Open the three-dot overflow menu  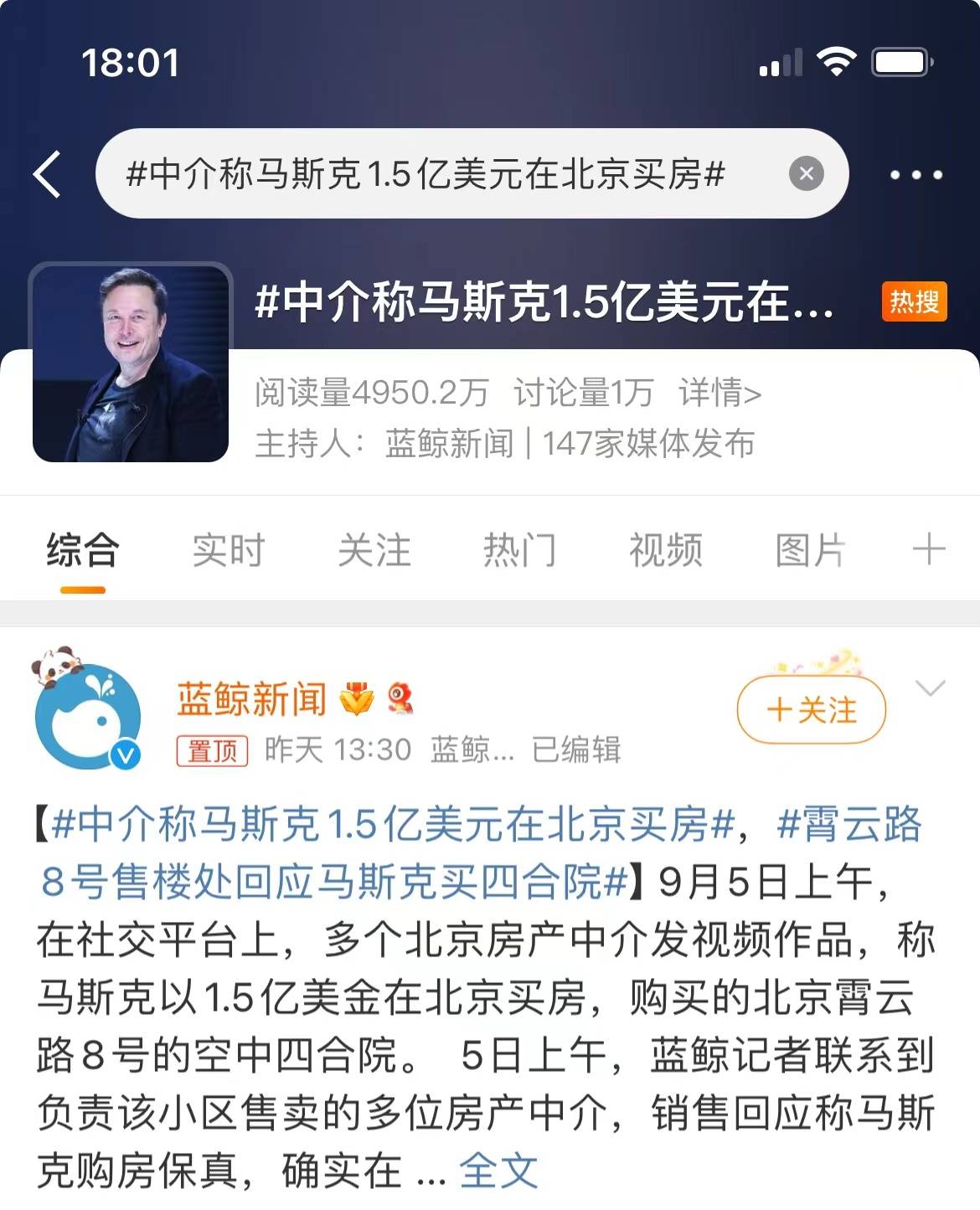click(x=916, y=175)
